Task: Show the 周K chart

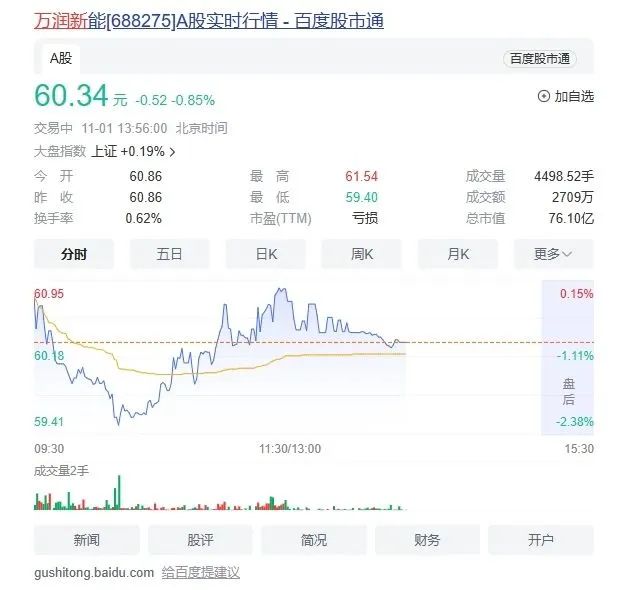Action: (362, 254)
